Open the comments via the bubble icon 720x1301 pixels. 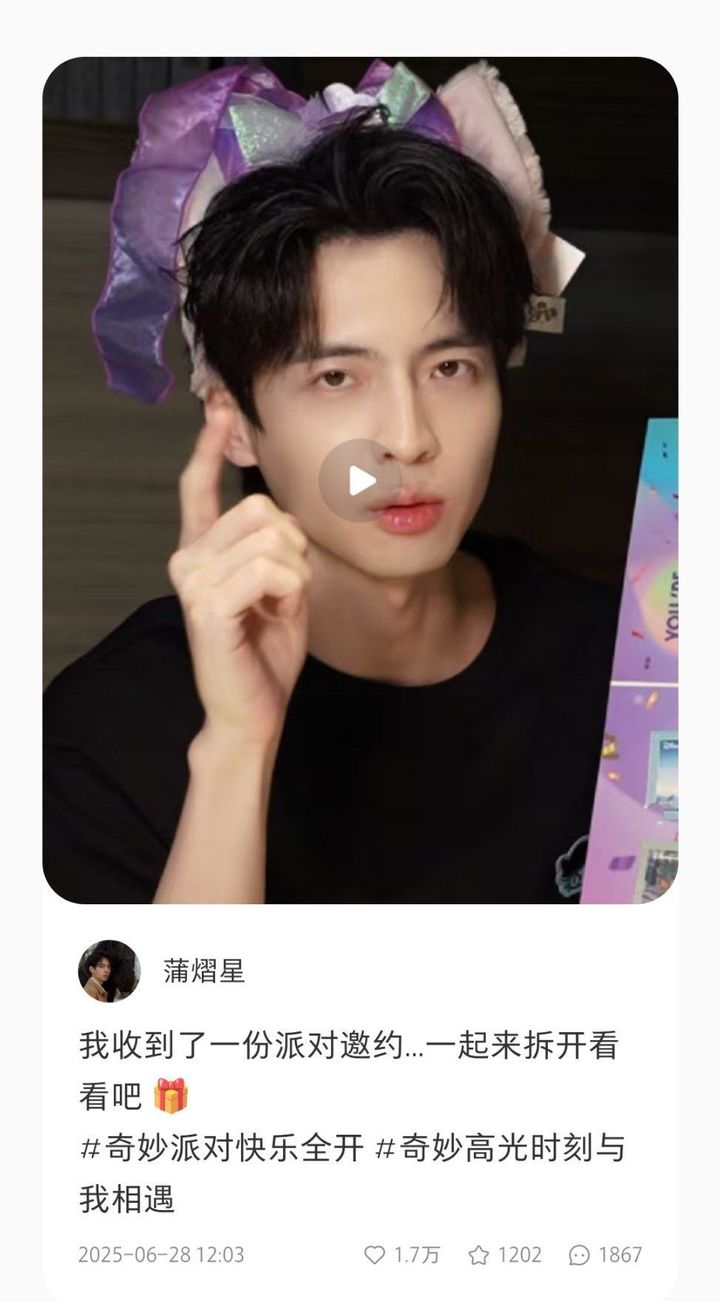tap(579, 1255)
